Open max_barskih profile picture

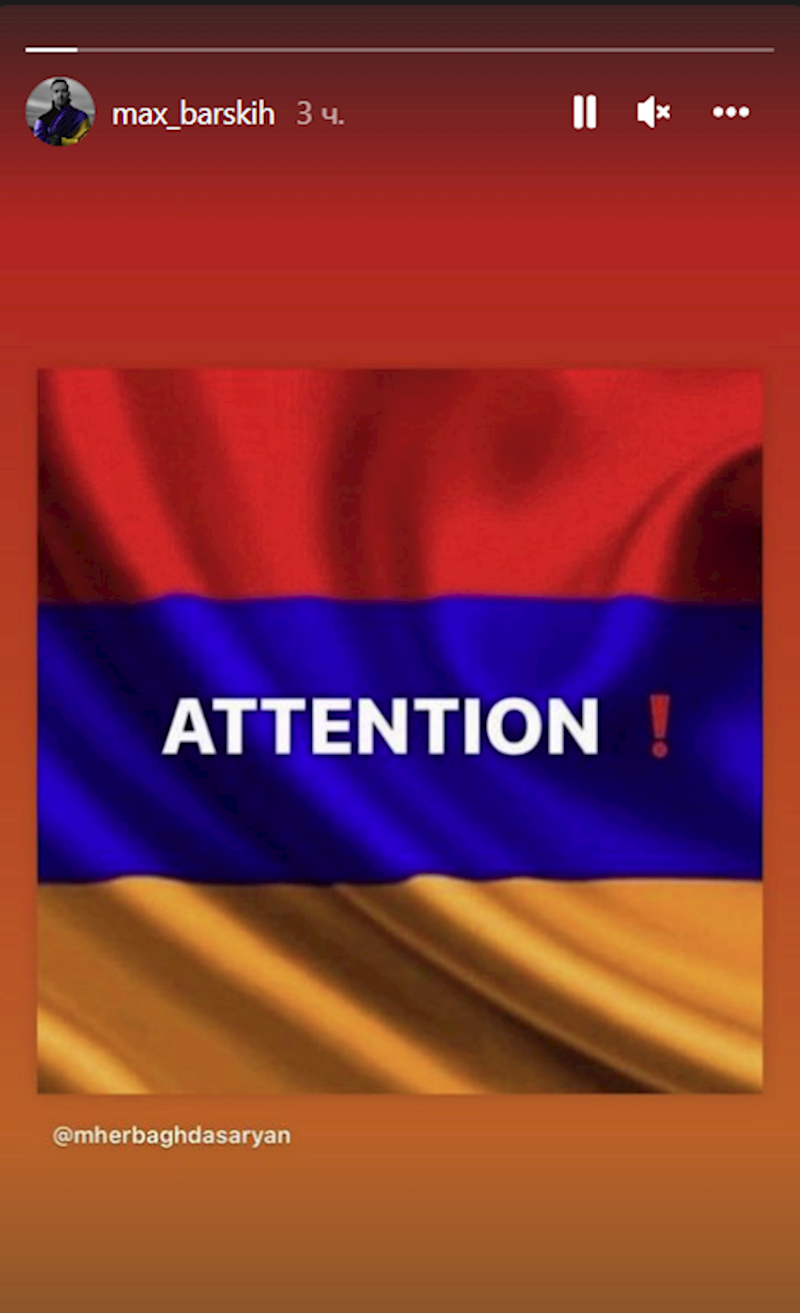click(60, 112)
